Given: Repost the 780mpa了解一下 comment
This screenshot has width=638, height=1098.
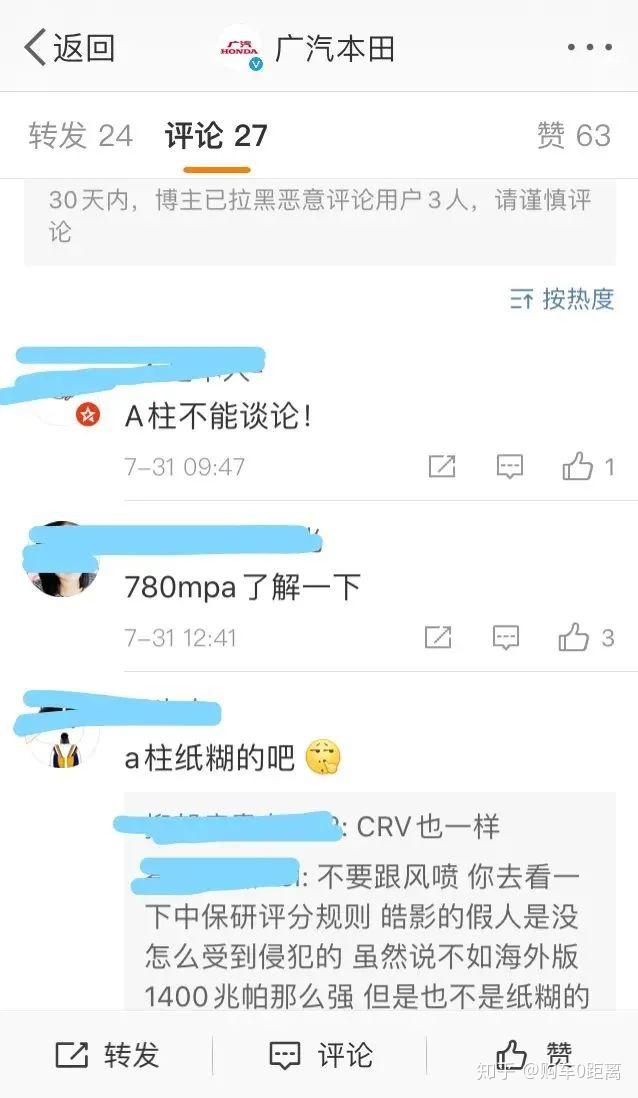Looking at the screenshot, I should [x=438, y=637].
